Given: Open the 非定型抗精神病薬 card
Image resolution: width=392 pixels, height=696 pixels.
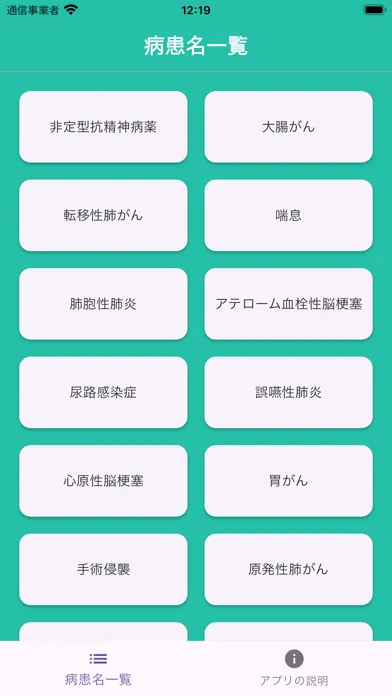Looking at the screenshot, I should click(x=103, y=127).
